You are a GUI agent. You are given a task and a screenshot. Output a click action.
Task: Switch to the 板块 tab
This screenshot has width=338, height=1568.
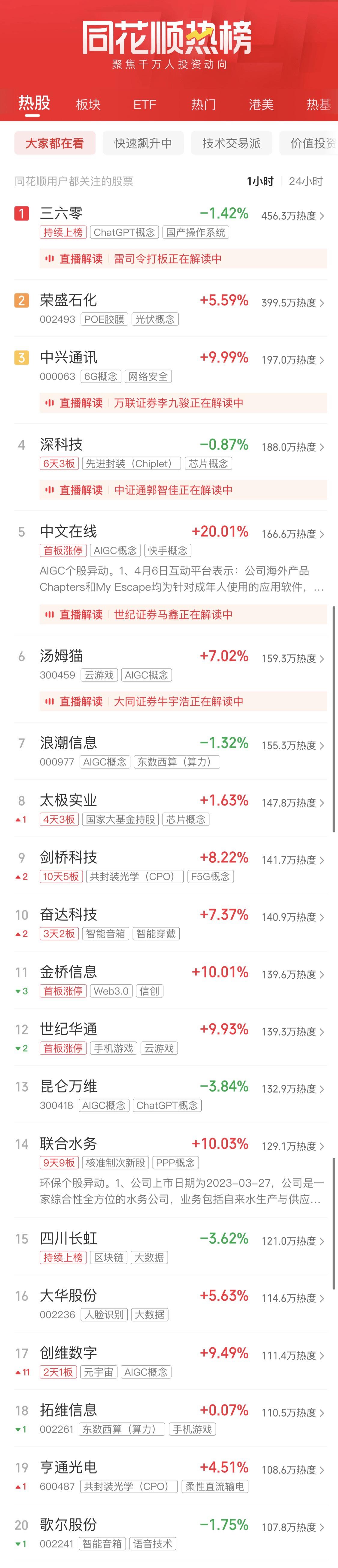click(x=88, y=105)
